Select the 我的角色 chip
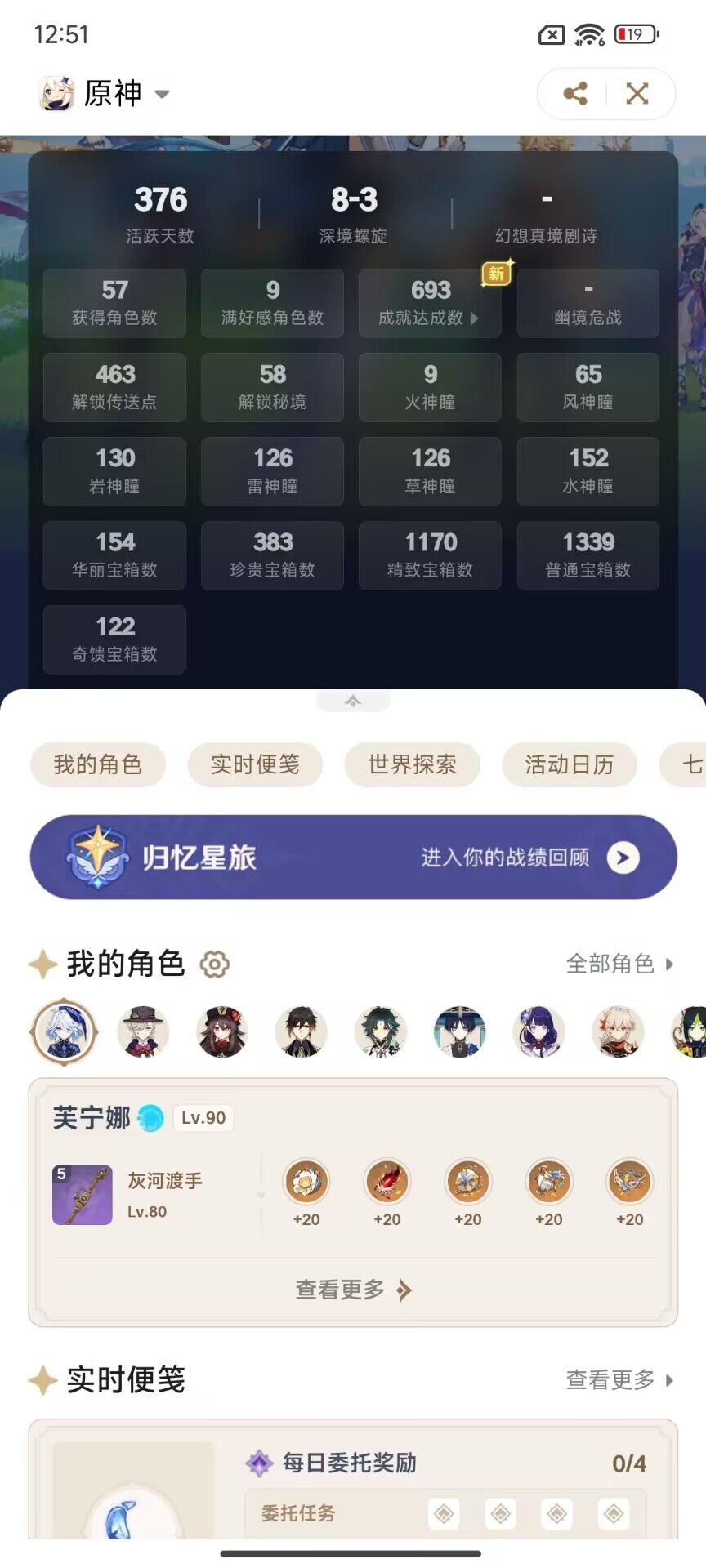Image resolution: width=706 pixels, height=1568 pixels. point(98,764)
